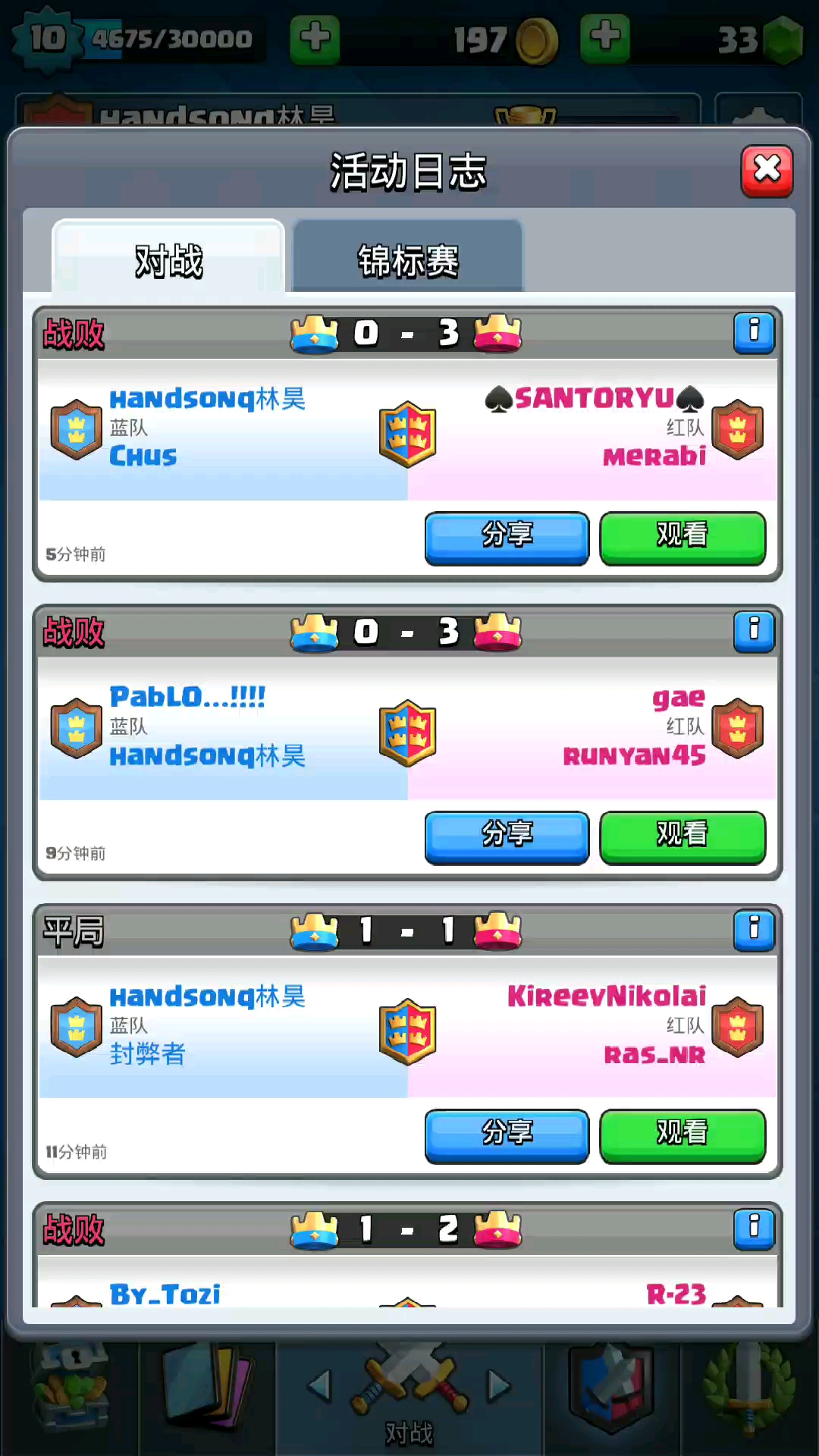Viewport: 819px width, 1456px height.
Task: Select the 对战 tab
Action: [x=168, y=260]
